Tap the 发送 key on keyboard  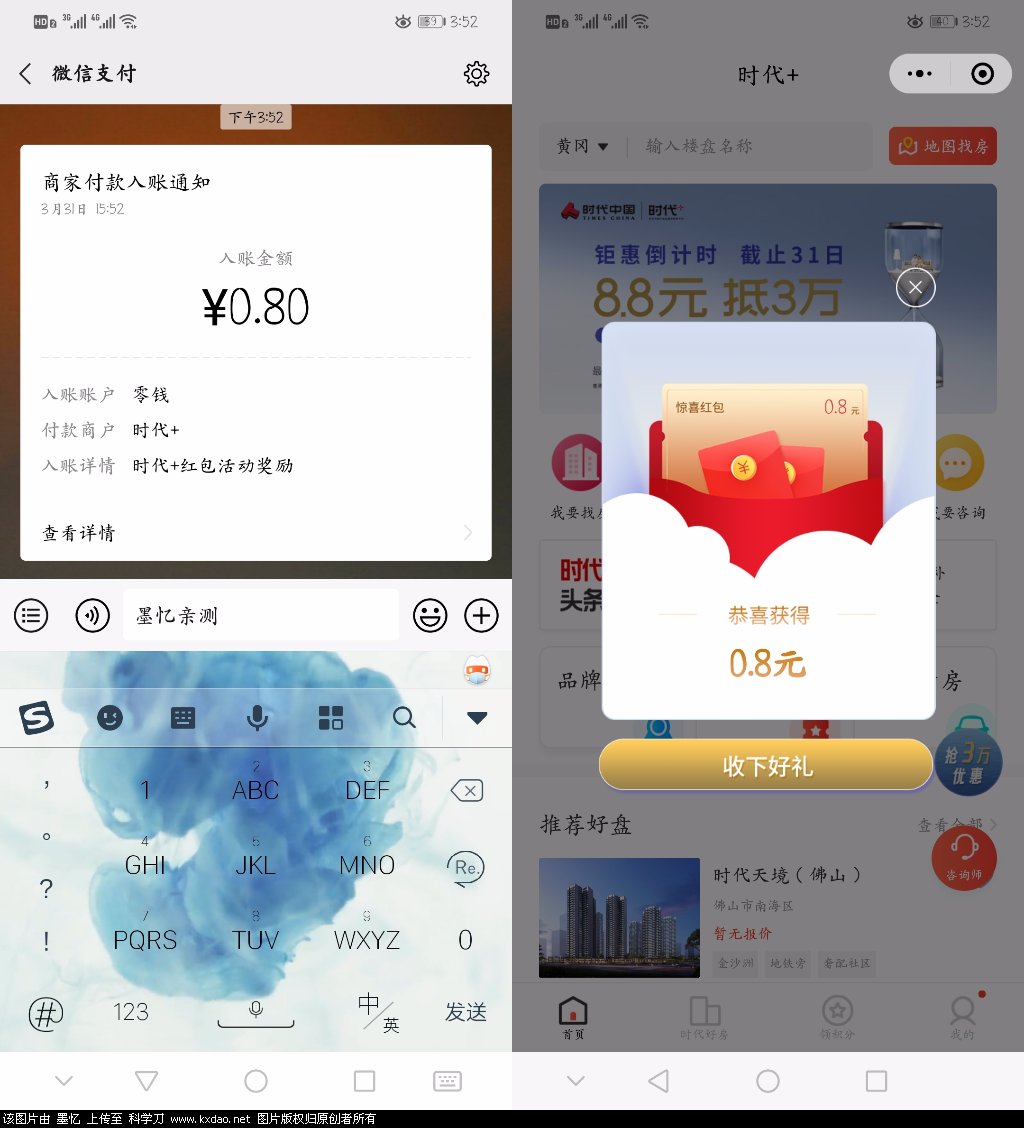(465, 1012)
